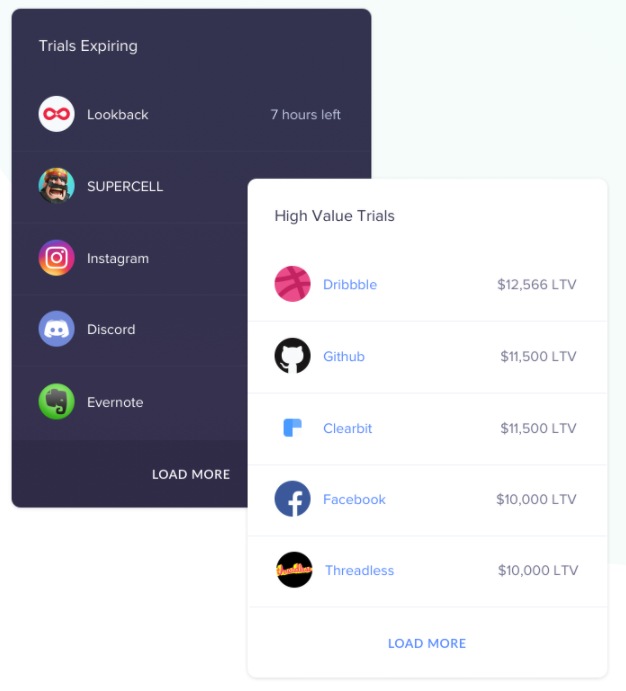Screen dimensions: 626x691
Task: Select the Discord trial row
Action: (110, 330)
